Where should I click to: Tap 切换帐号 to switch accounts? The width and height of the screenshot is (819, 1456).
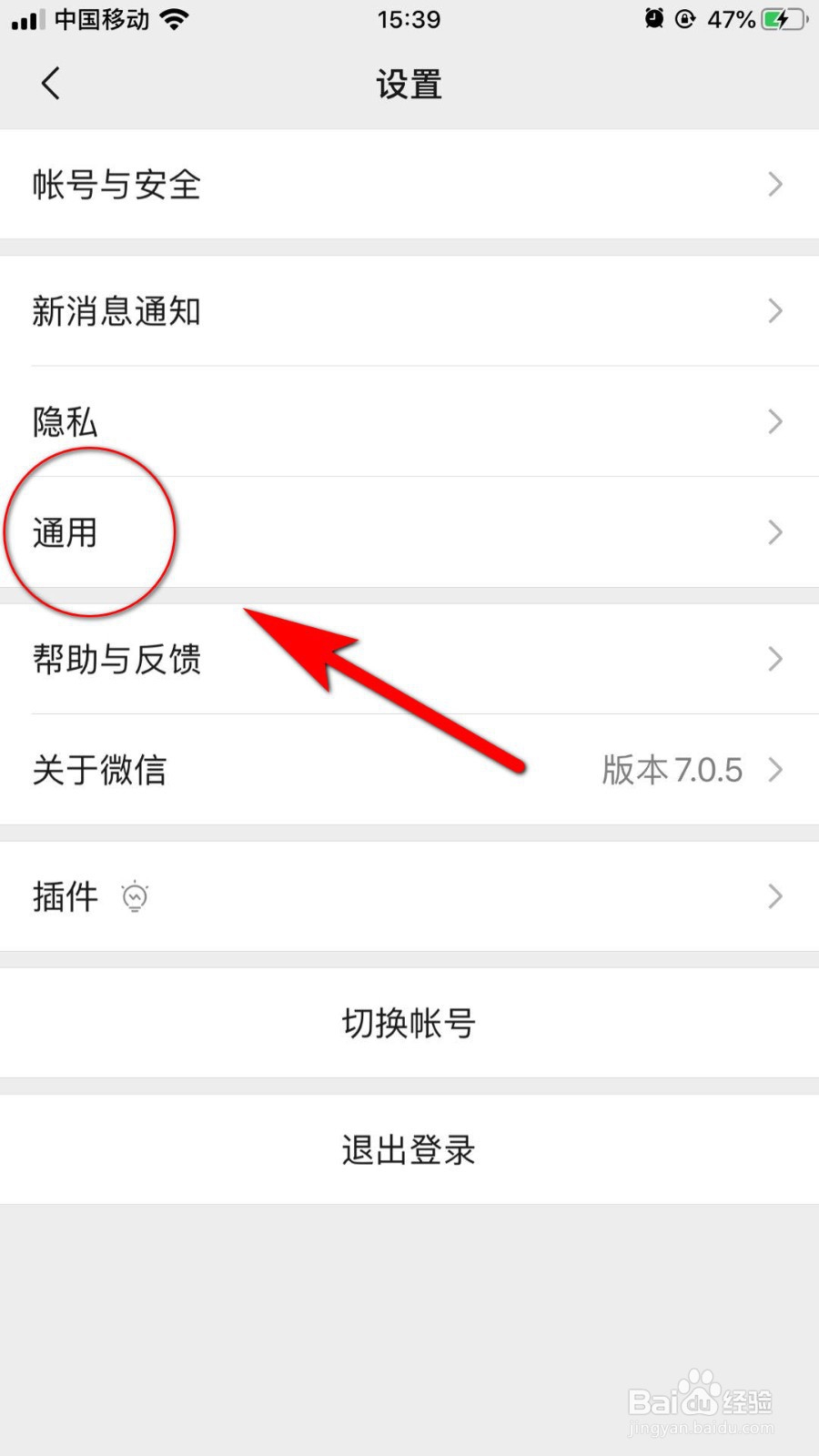(408, 1023)
